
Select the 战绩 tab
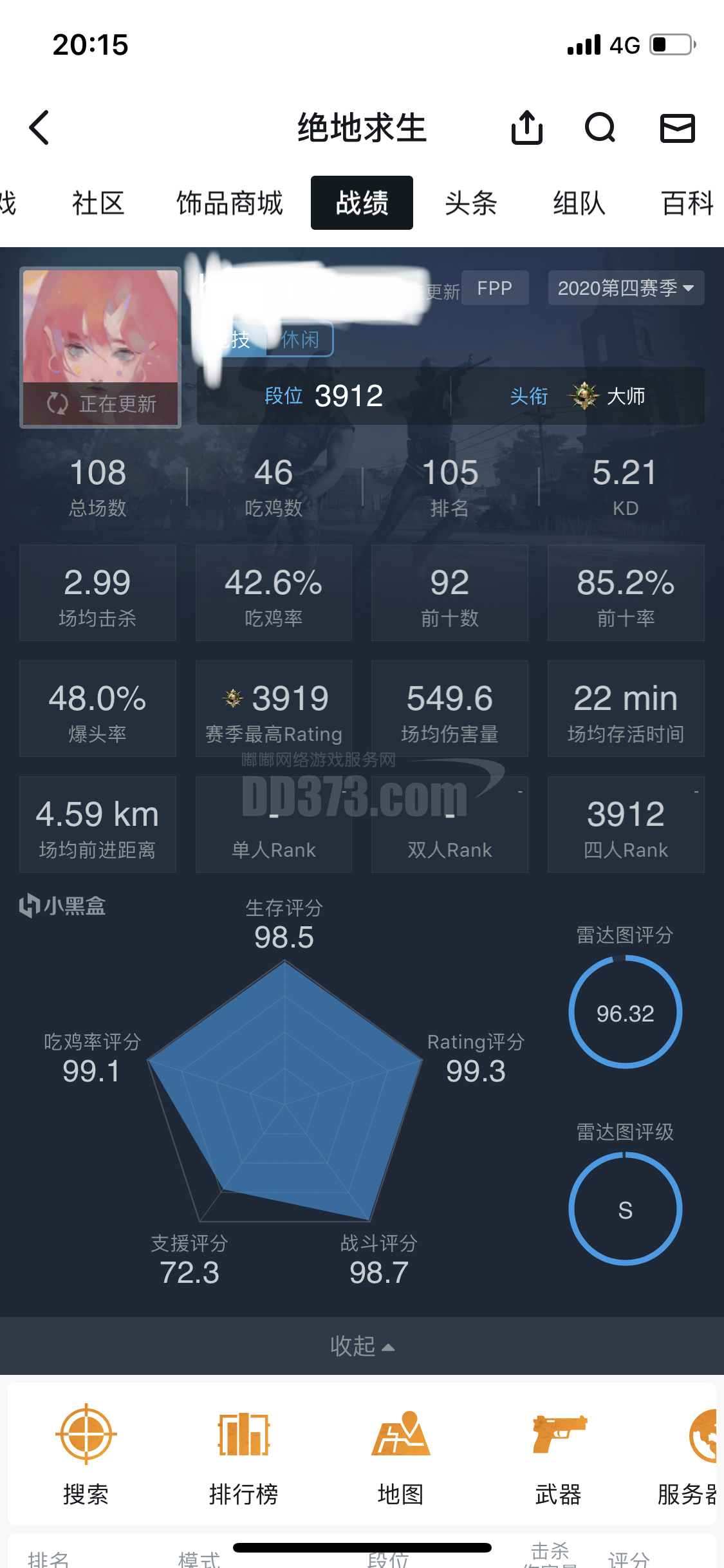point(362,203)
